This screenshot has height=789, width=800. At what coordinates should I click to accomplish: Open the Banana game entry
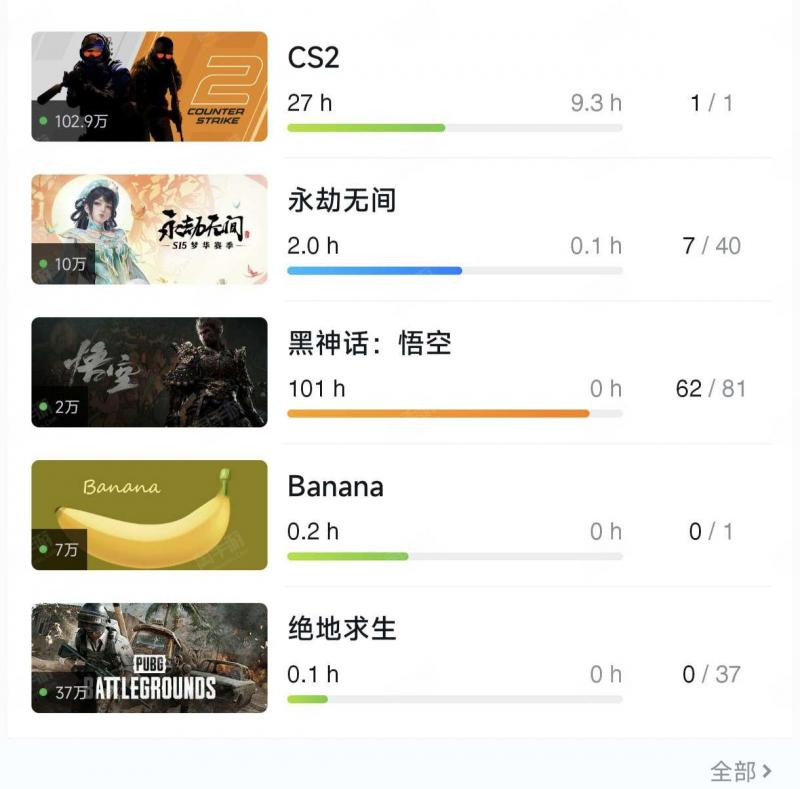(335, 487)
